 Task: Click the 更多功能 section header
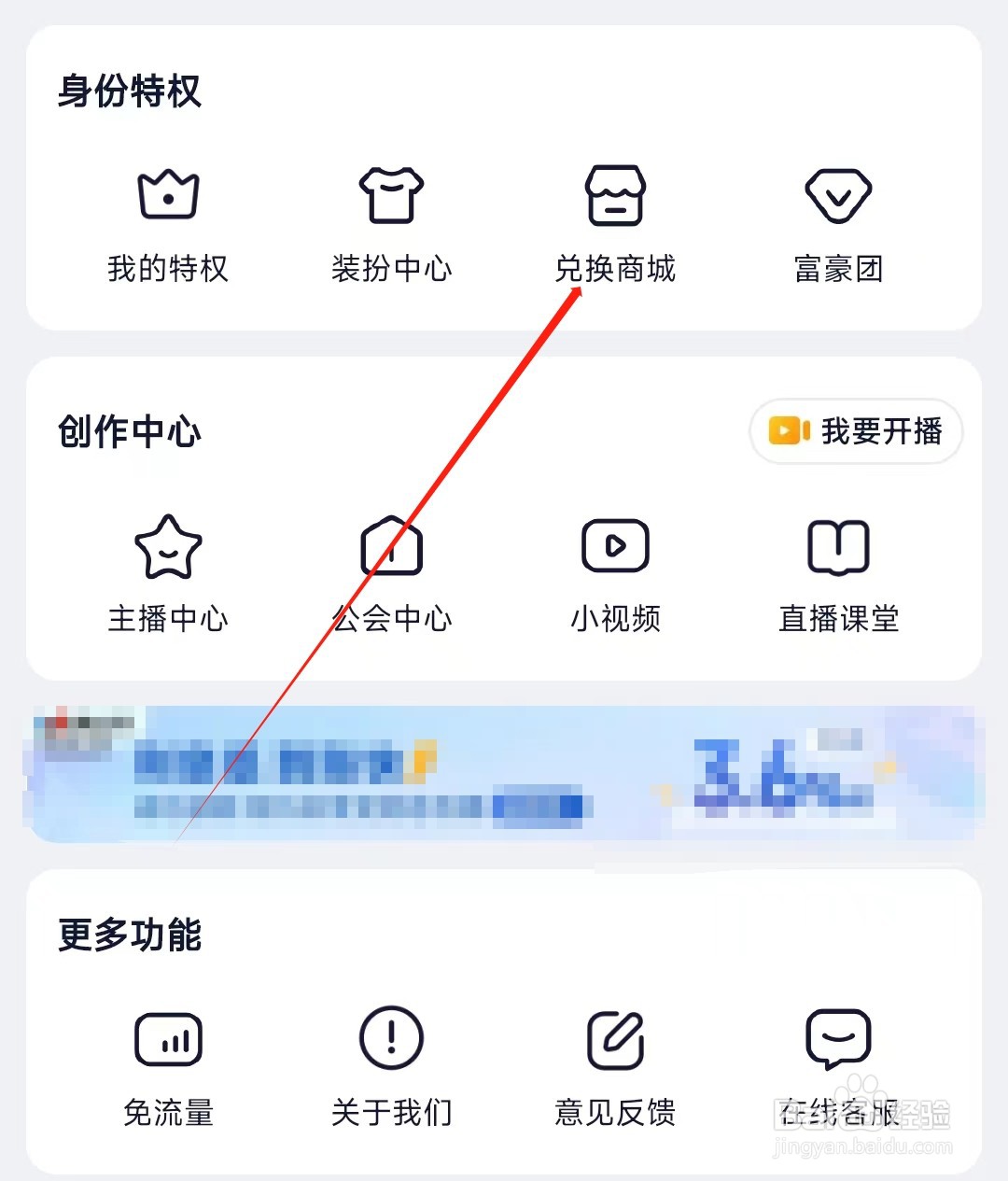point(130,937)
